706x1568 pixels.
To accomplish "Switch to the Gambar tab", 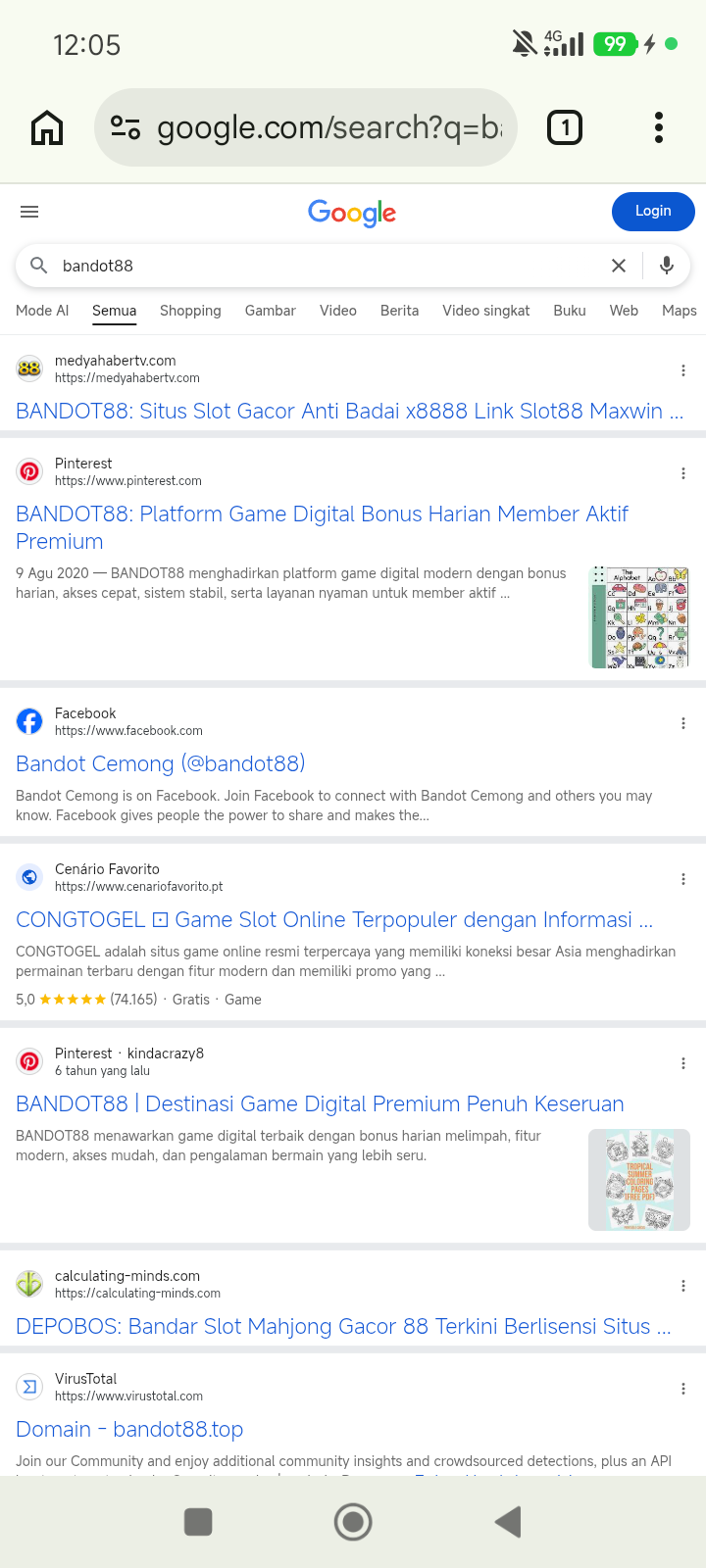I will (x=271, y=311).
